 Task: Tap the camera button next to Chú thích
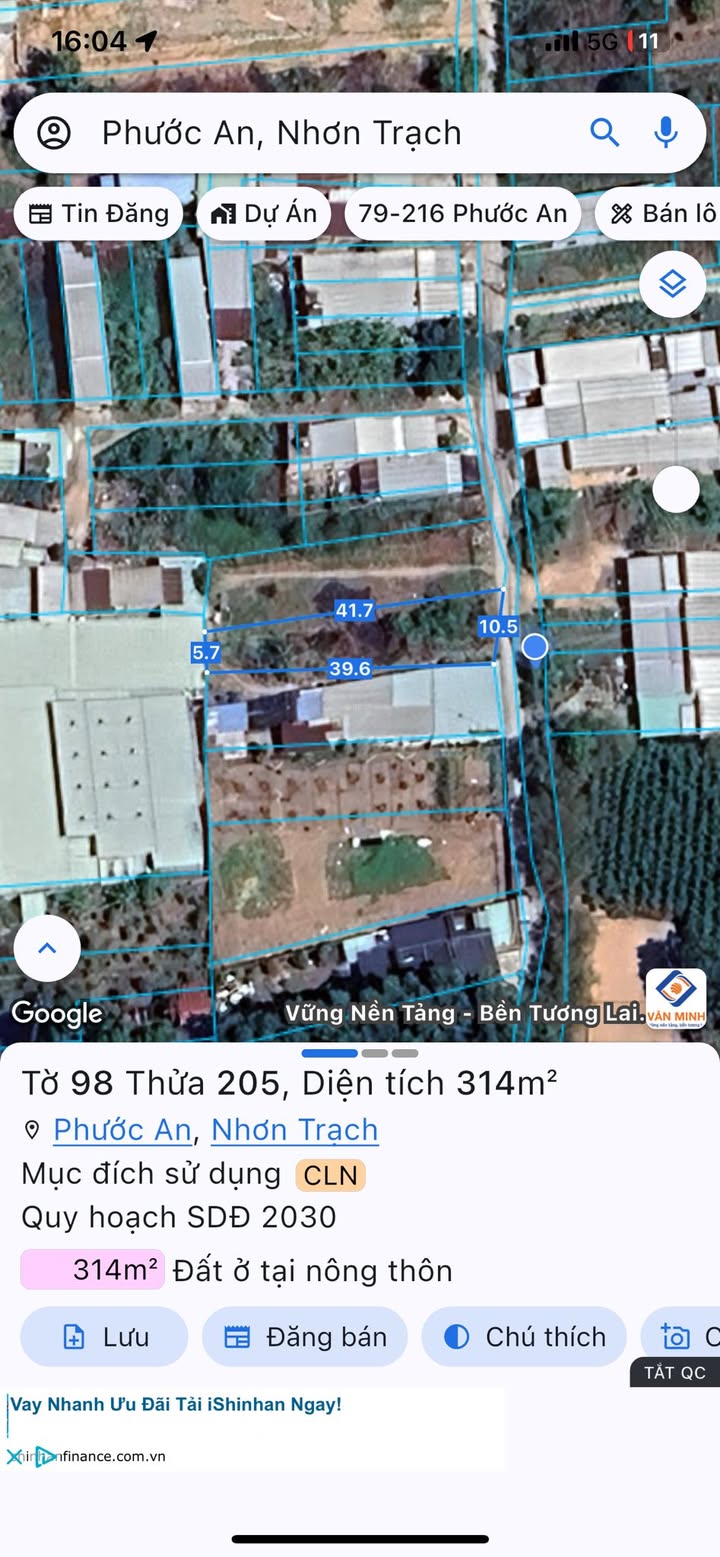[x=681, y=1337]
